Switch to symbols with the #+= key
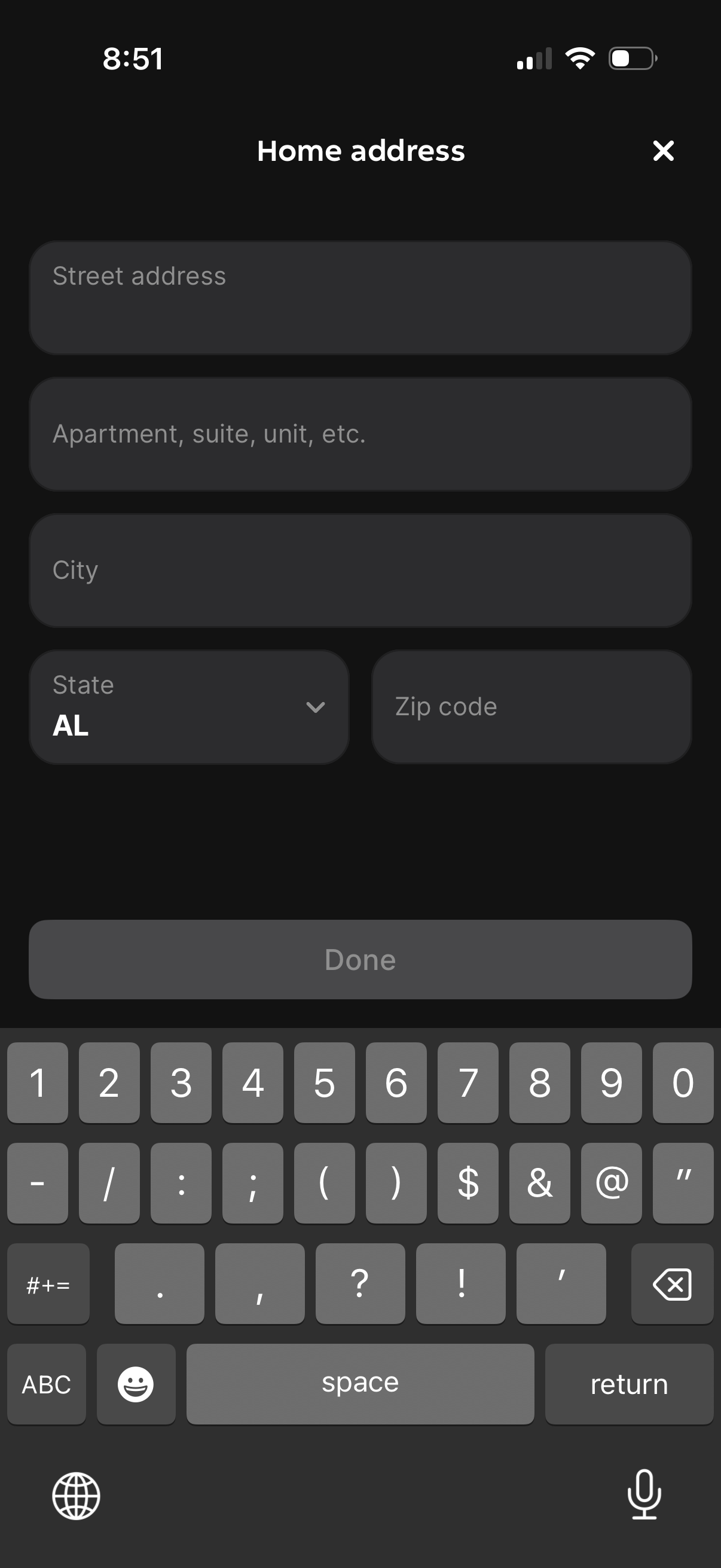This screenshot has height=1568, width=721. click(x=48, y=1285)
